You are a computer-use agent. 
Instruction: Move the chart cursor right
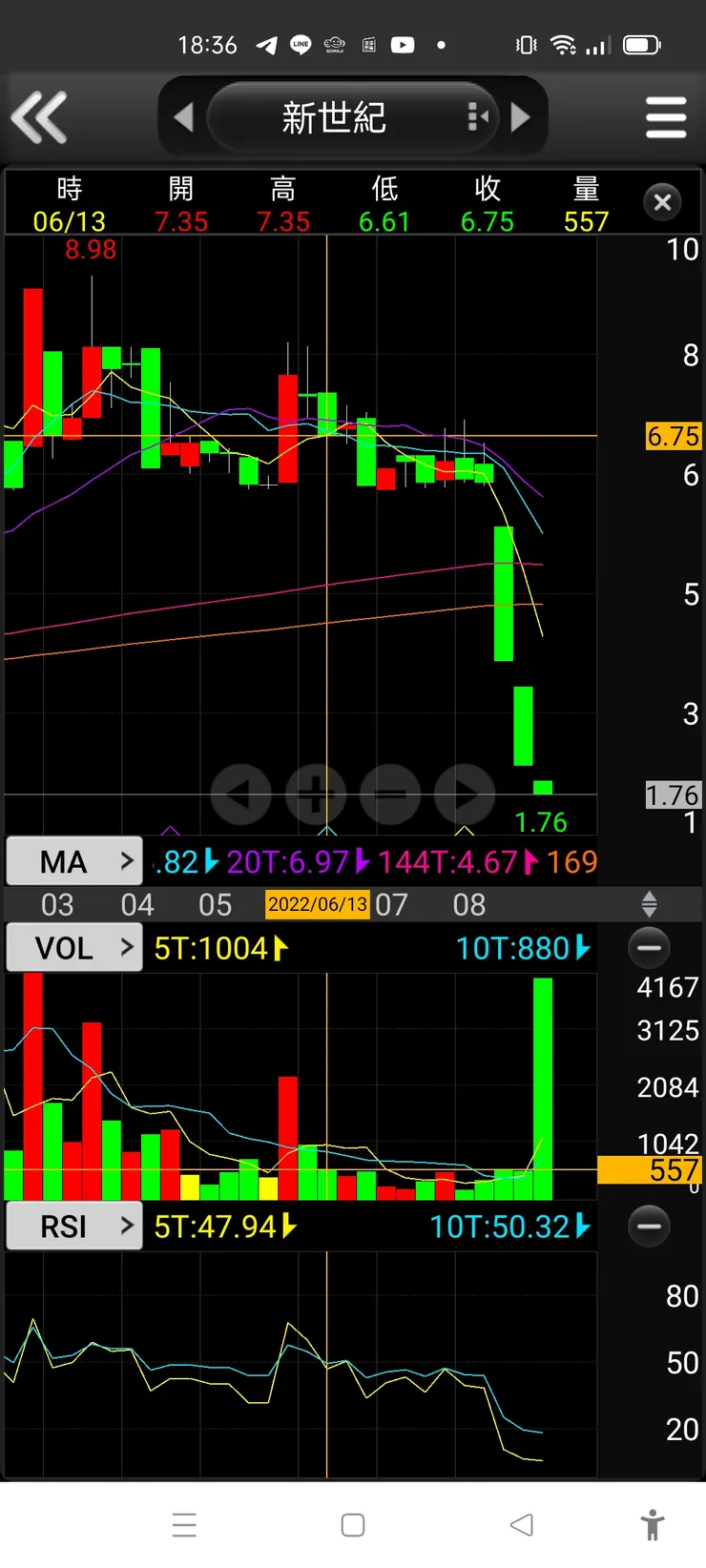pos(465,794)
